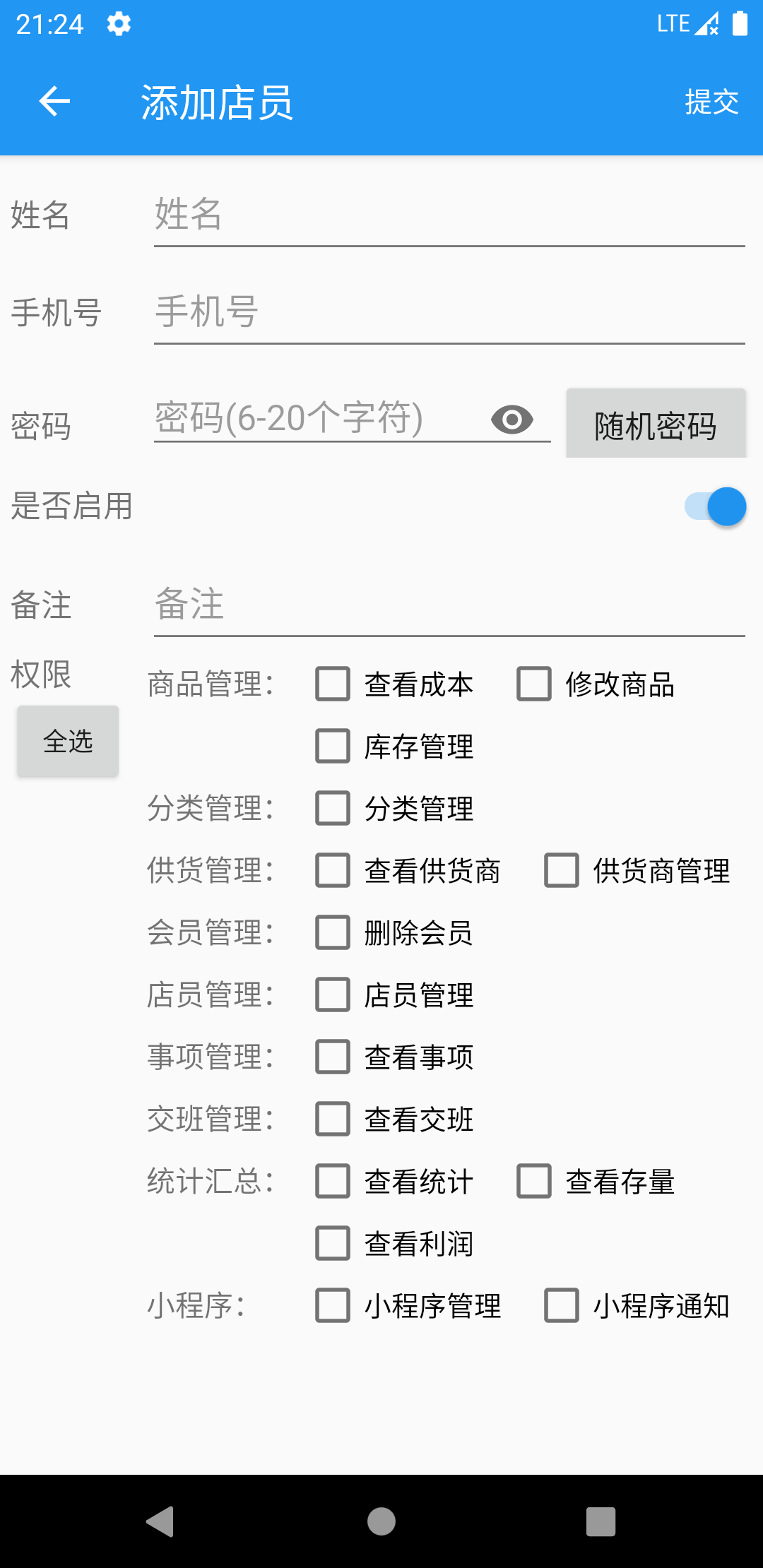Screen dimensions: 763x1568
Task: Check the 查看利润 permission
Action: 333,1243
